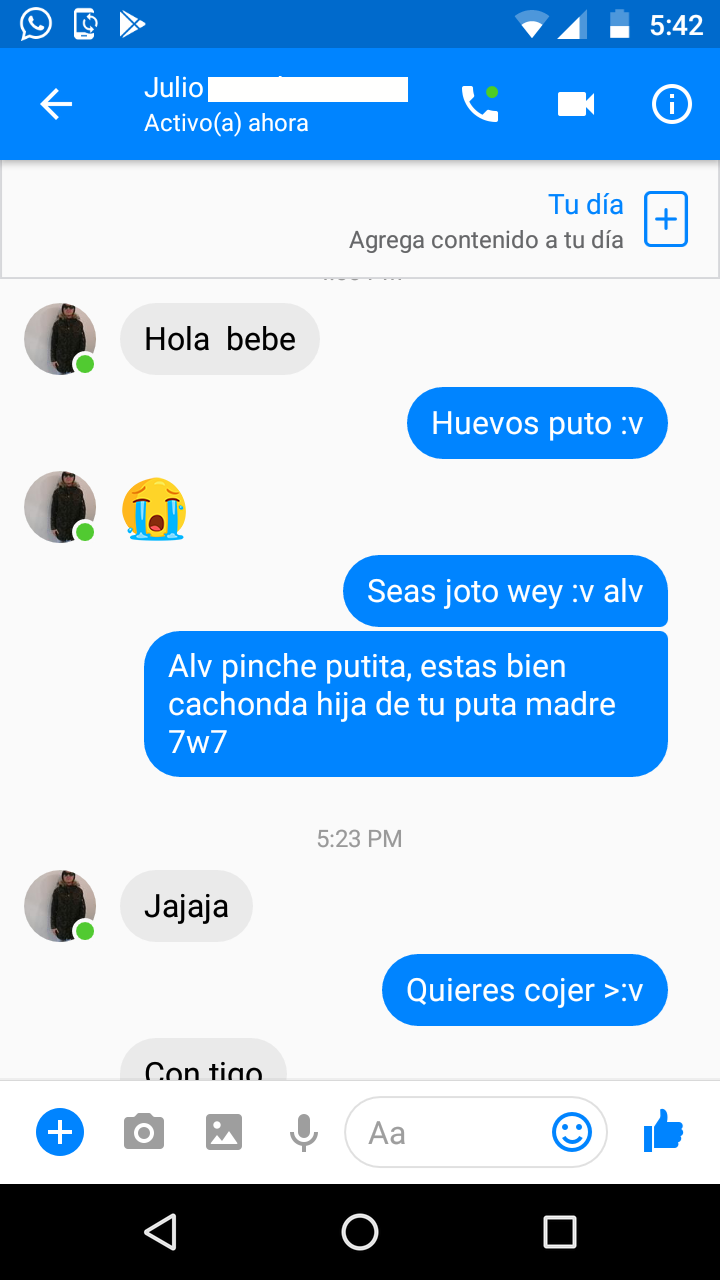This screenshot has width=720, height=1280.
Task: Go back from the chat with Julio
Action: [56, 104]
